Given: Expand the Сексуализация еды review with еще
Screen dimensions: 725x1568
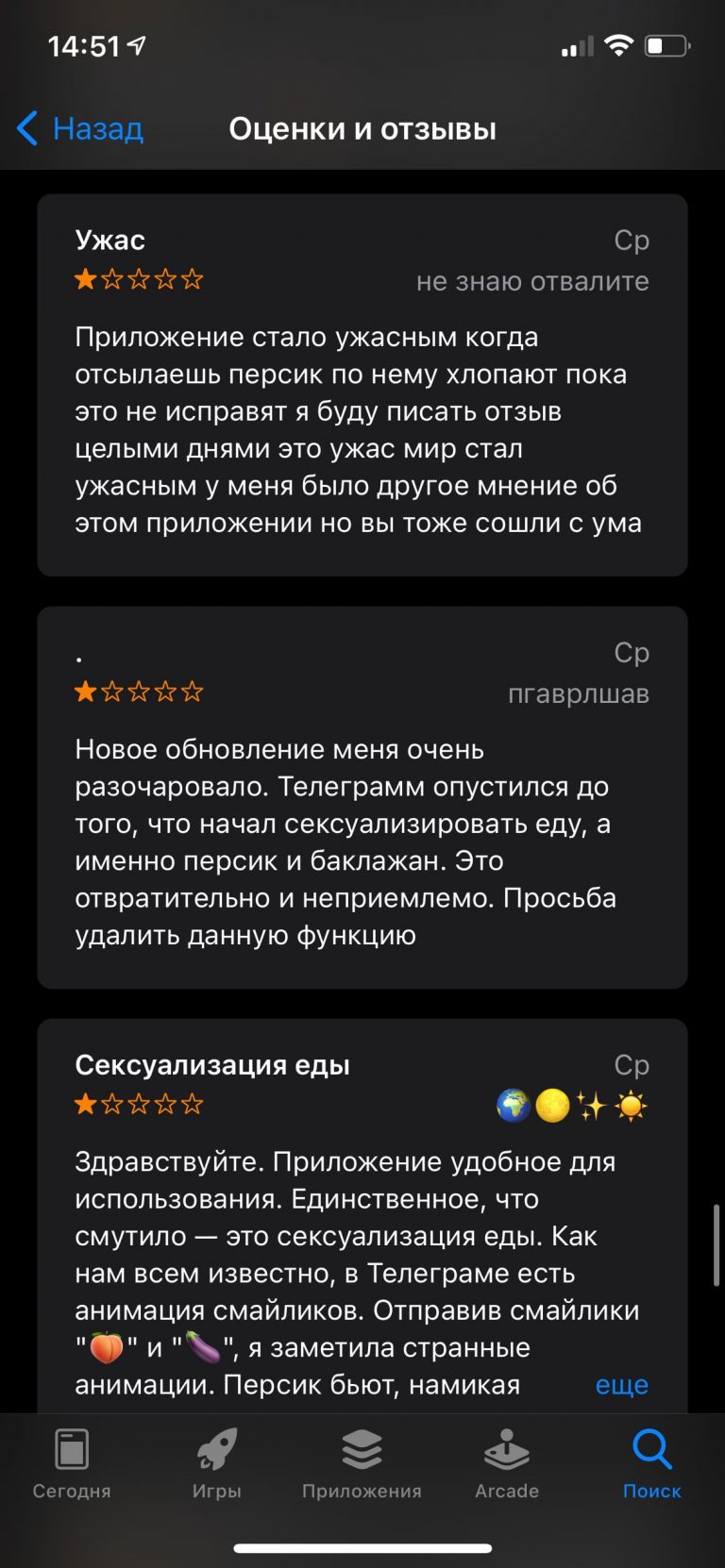Looking at the screenshot, I should tap(621, 1384).
